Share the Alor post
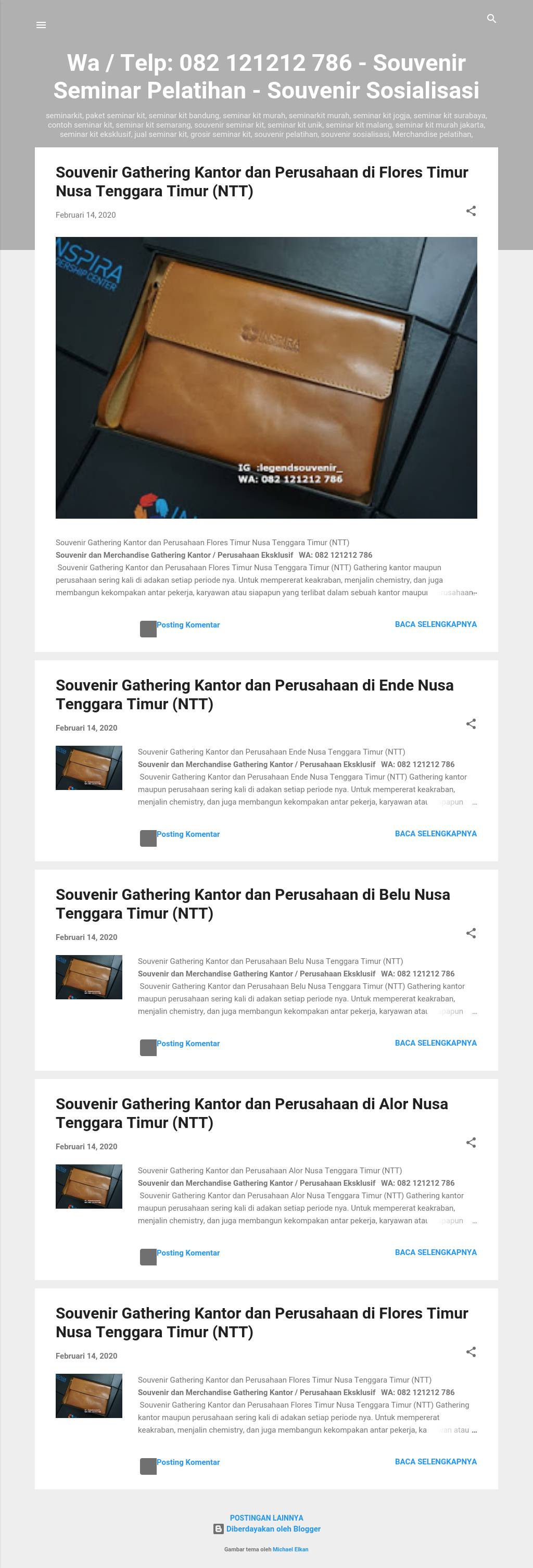 471,1143
